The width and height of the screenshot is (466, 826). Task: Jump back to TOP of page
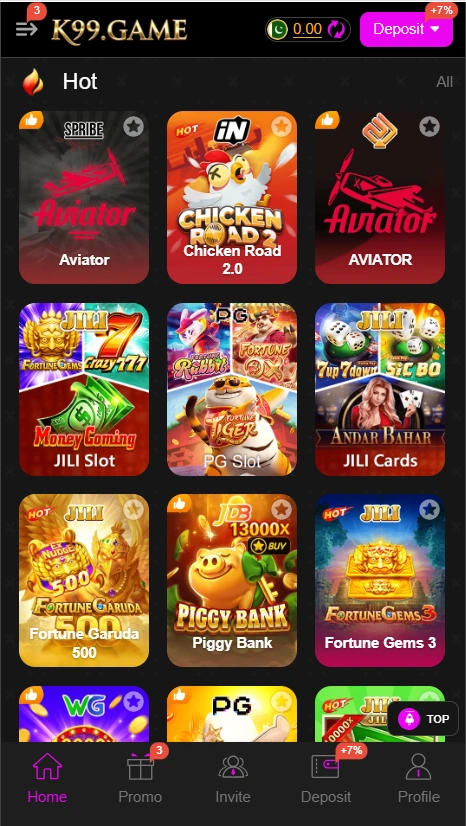pos(423,719)
